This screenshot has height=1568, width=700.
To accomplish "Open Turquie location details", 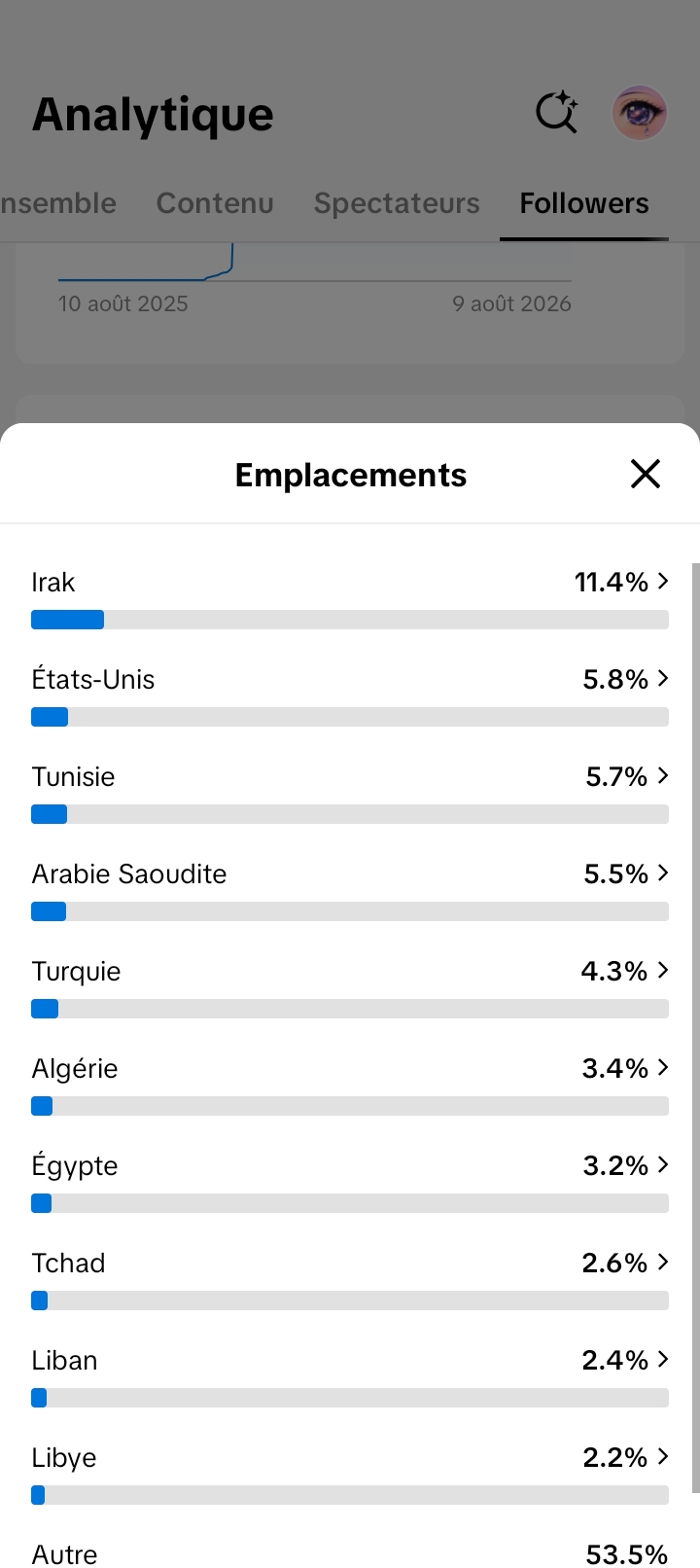I will (350, 986).
